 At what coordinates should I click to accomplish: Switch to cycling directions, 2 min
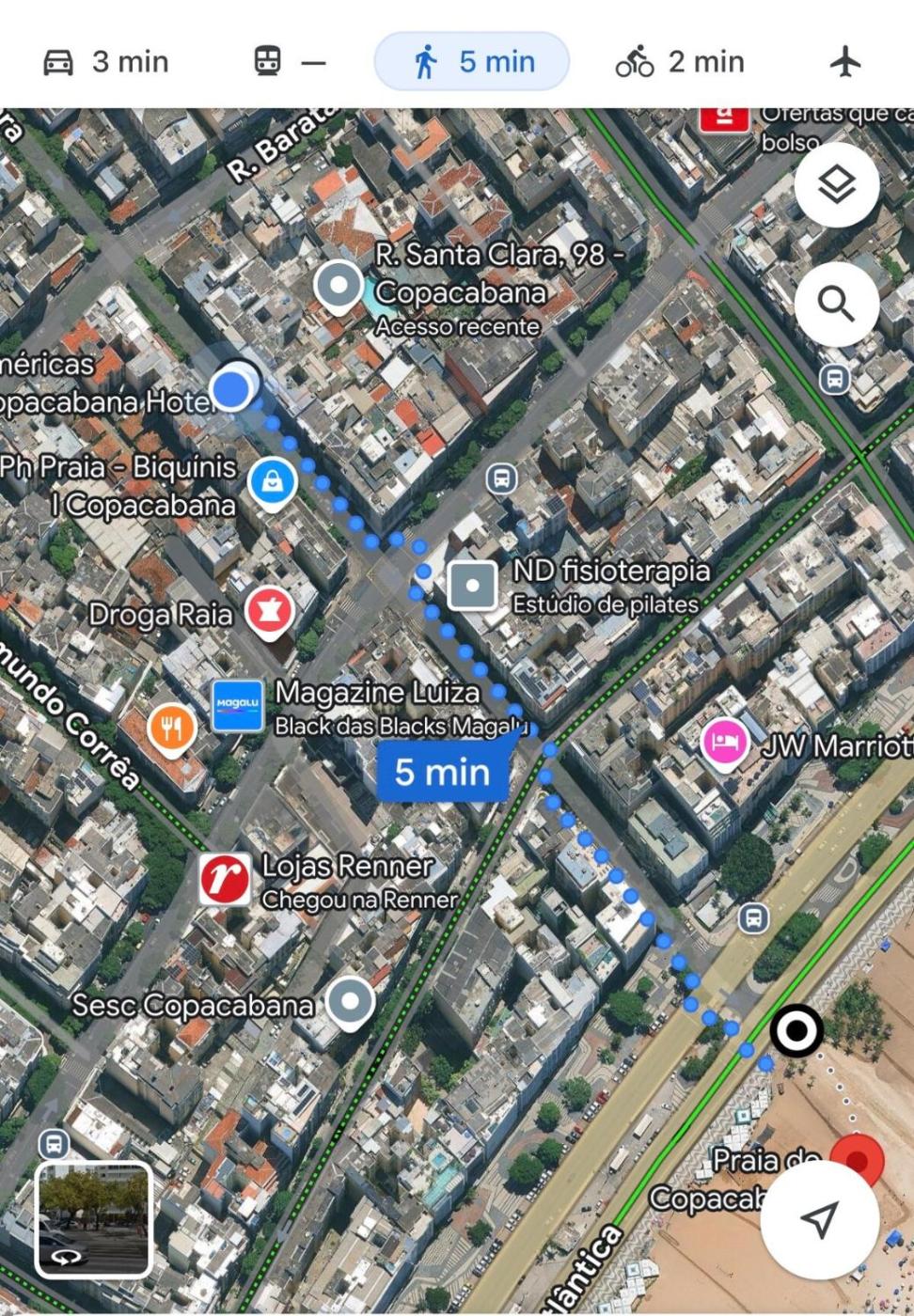(x=680, y=62)
